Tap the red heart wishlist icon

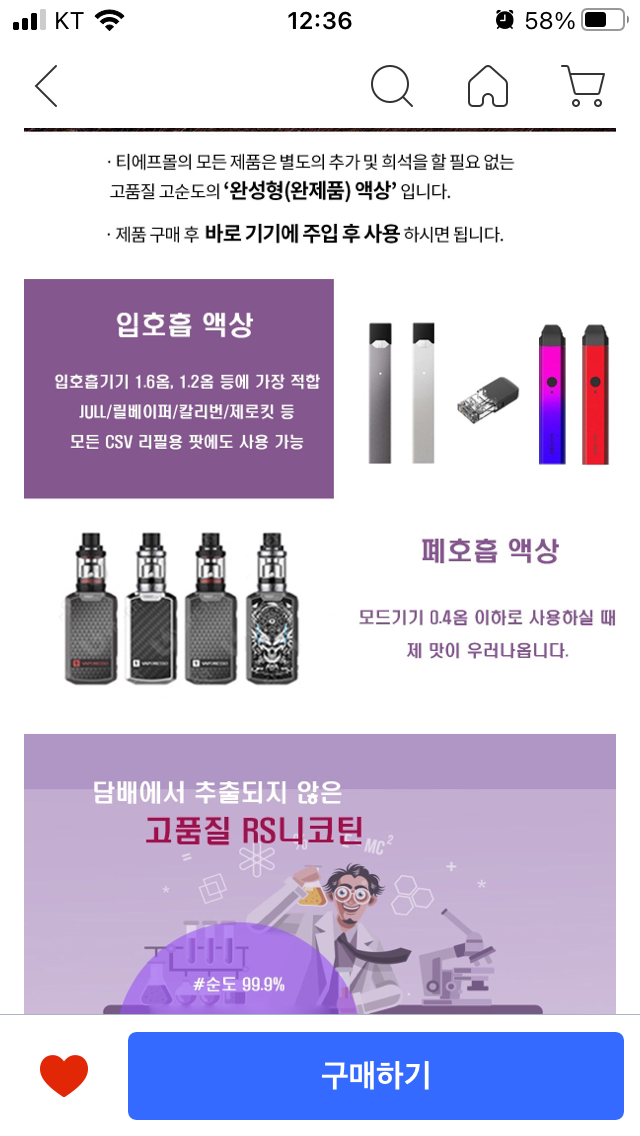coord(64,1076)
